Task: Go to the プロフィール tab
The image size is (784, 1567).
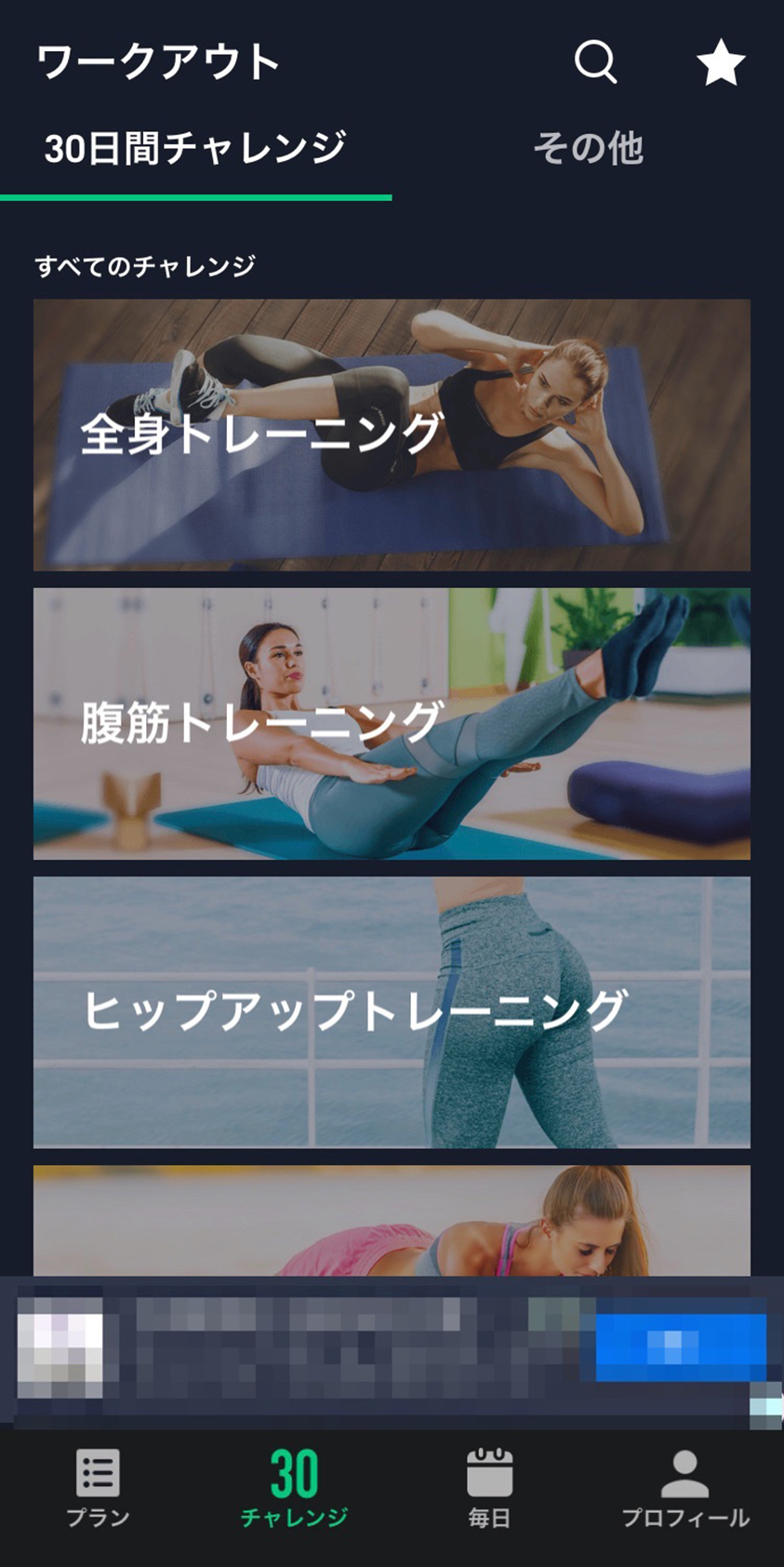Action: [x=685, y=1489]
